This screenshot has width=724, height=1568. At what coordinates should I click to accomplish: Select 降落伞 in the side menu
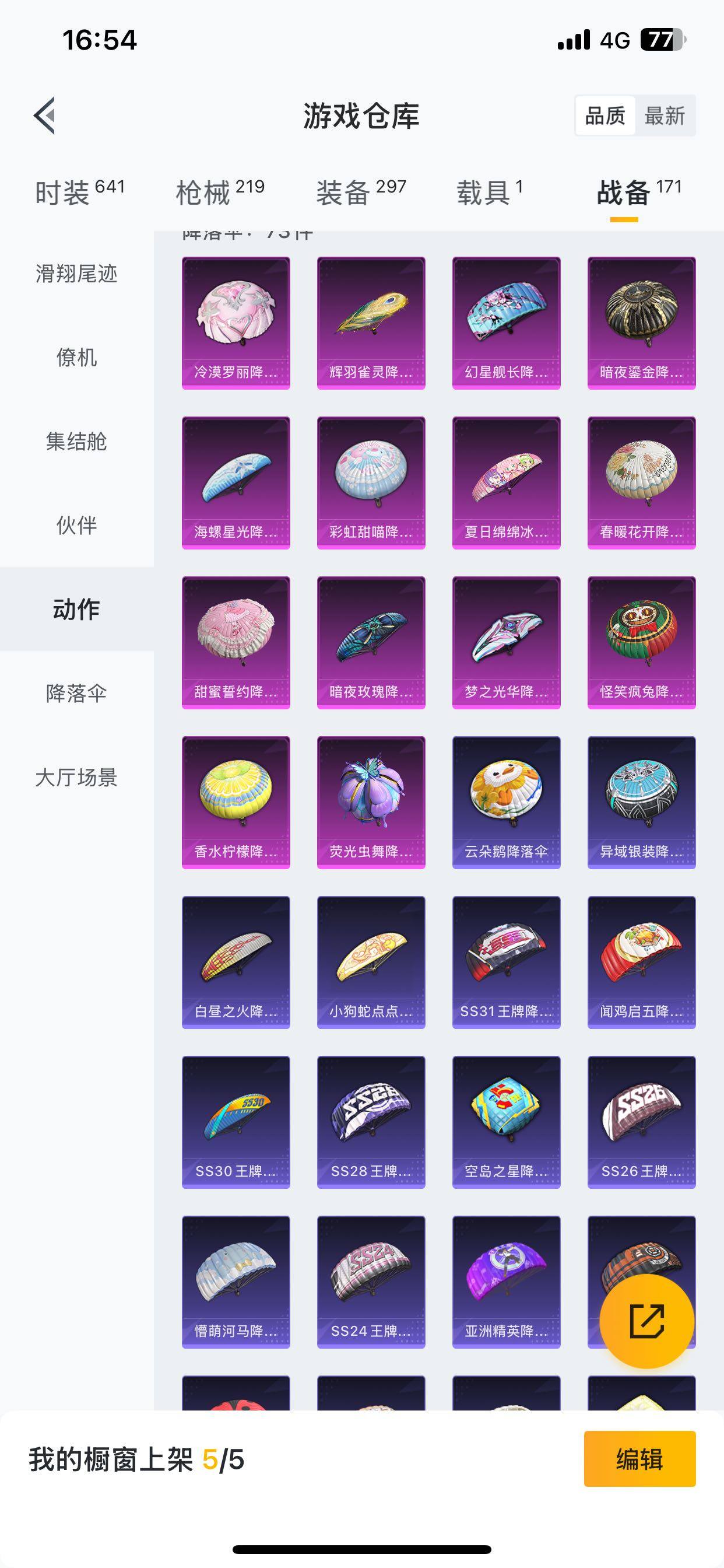pos(77,694)
